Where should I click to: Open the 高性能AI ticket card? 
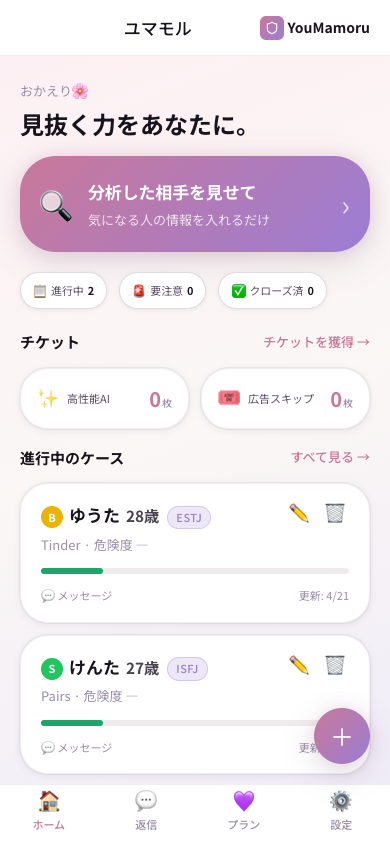(105, 399)
